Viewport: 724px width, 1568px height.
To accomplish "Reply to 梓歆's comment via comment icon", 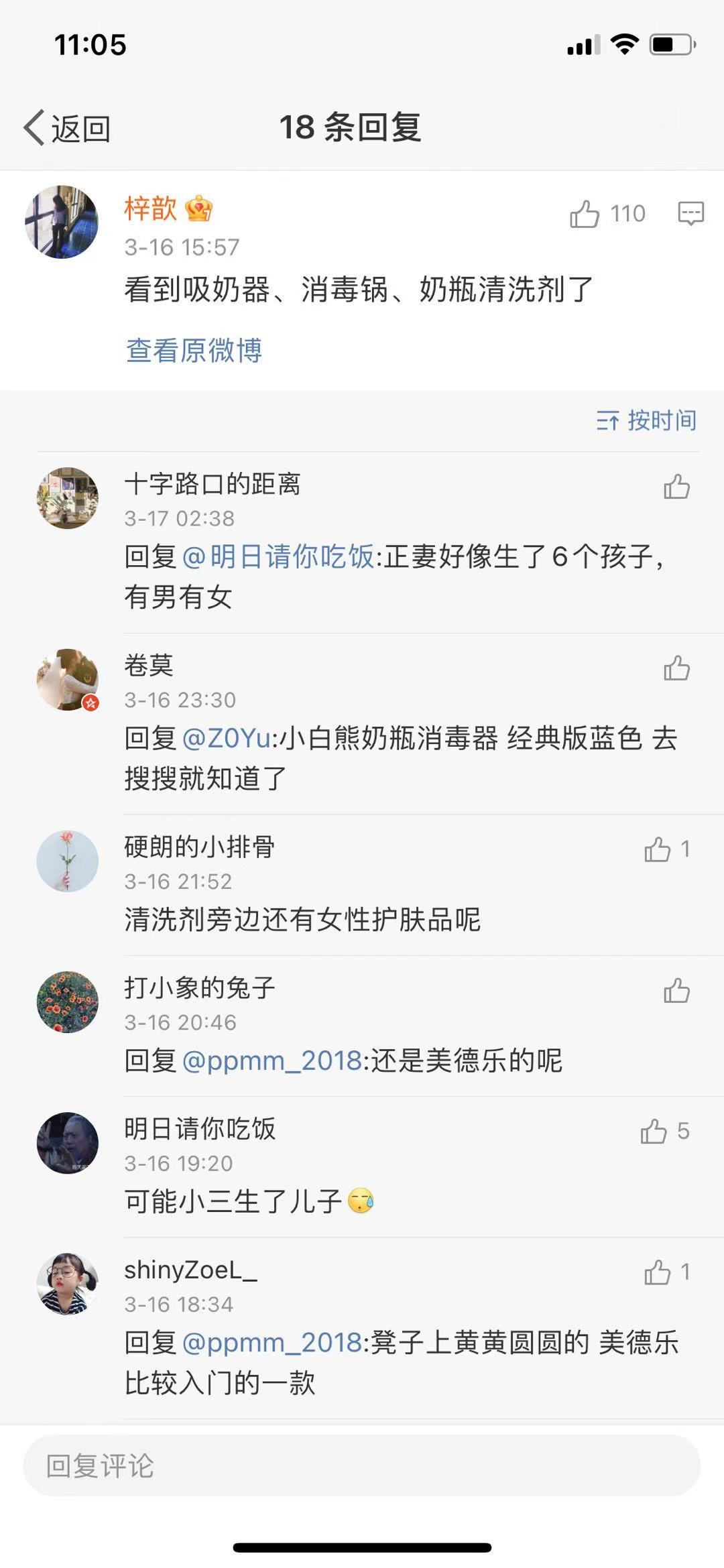I will point(690,215).
